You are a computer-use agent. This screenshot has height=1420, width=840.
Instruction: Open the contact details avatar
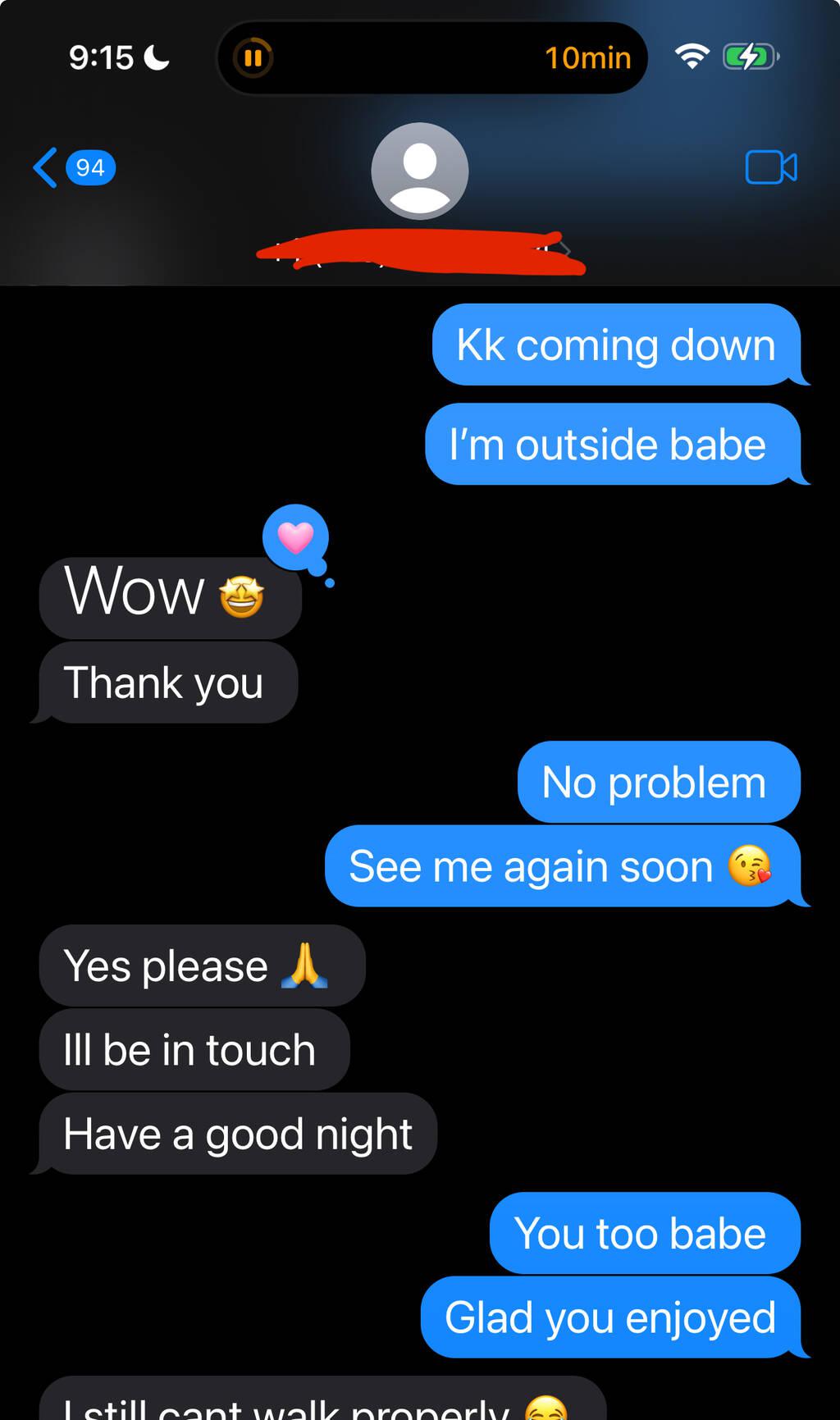click(420, 171)
